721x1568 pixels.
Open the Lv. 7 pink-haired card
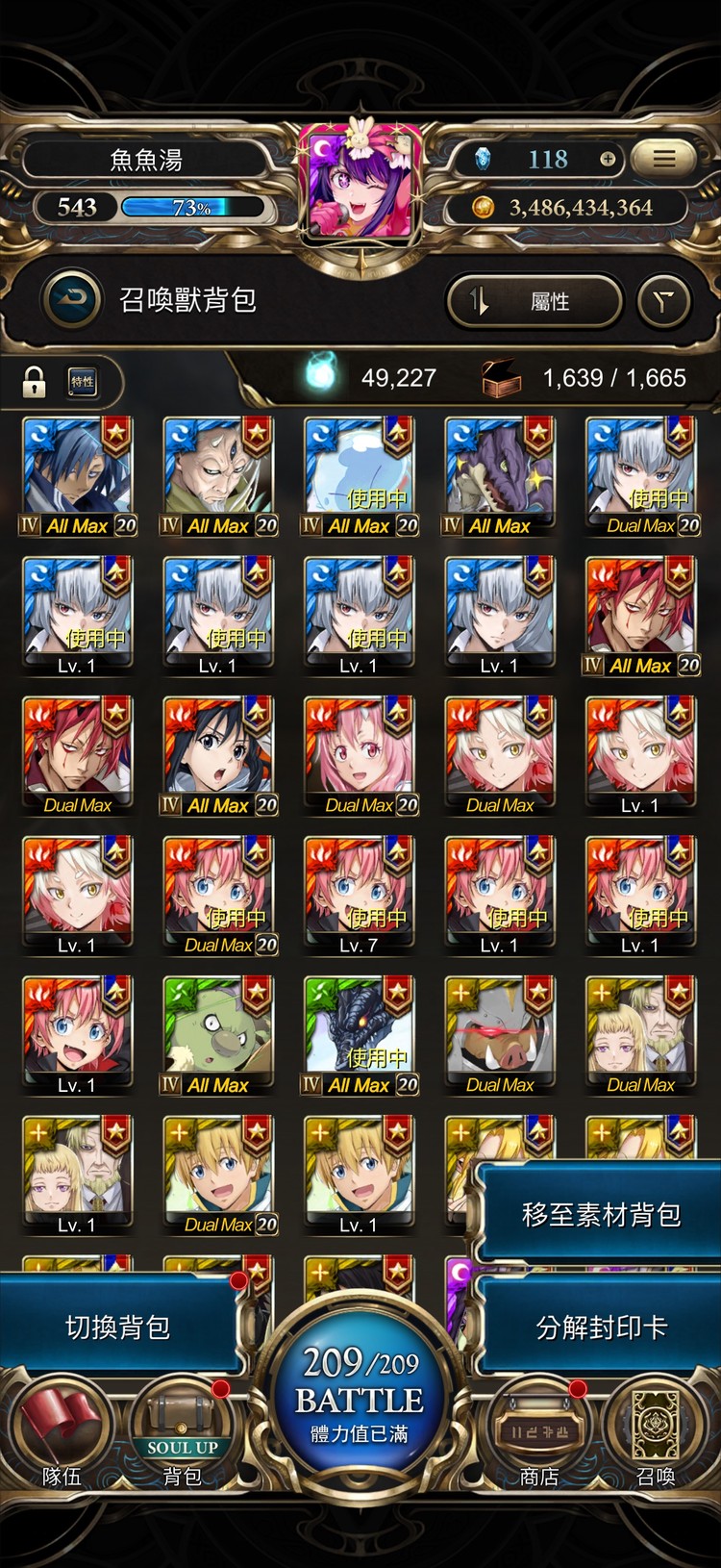[x=359, y=895]
